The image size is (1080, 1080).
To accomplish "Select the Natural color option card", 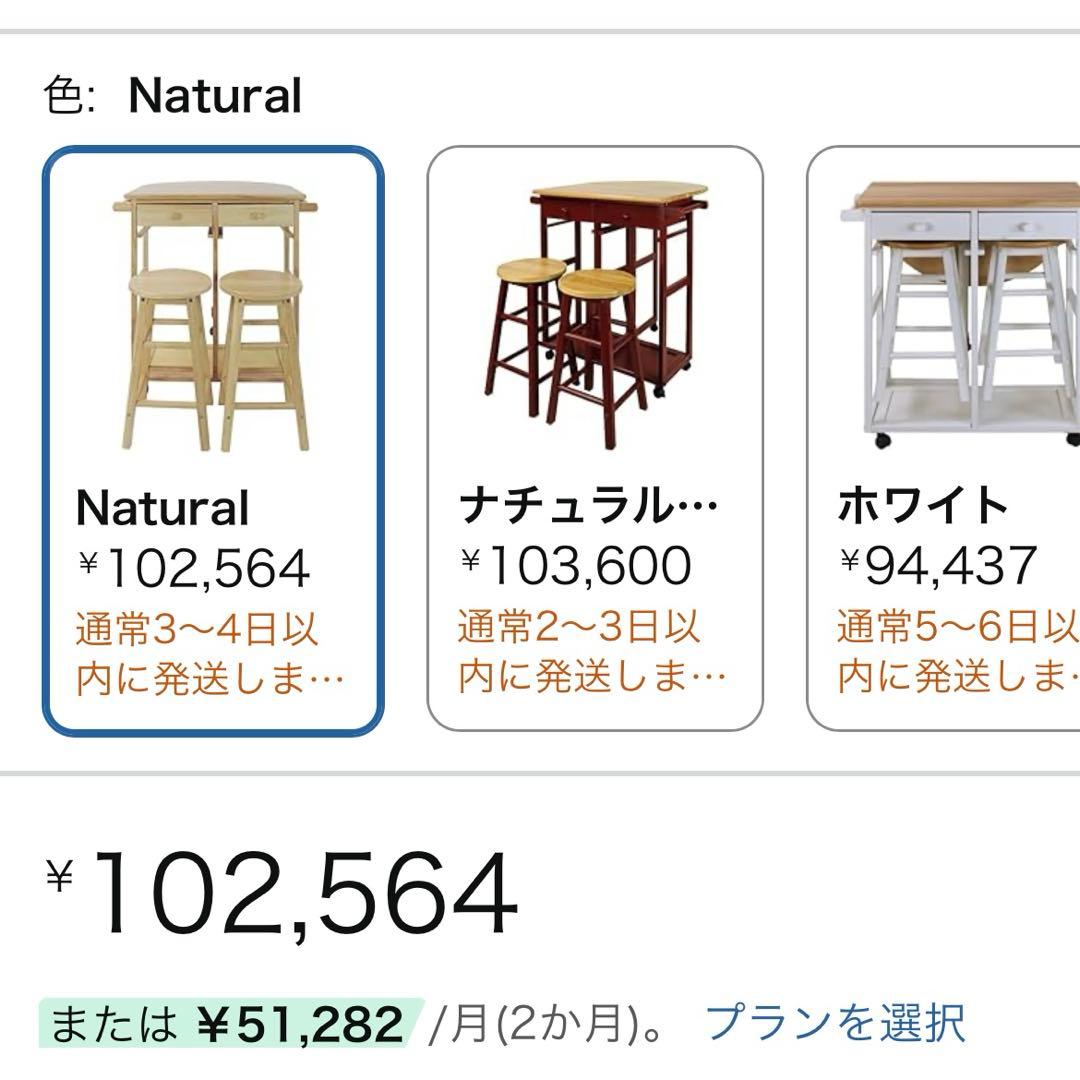I will (x=213, y=440).
